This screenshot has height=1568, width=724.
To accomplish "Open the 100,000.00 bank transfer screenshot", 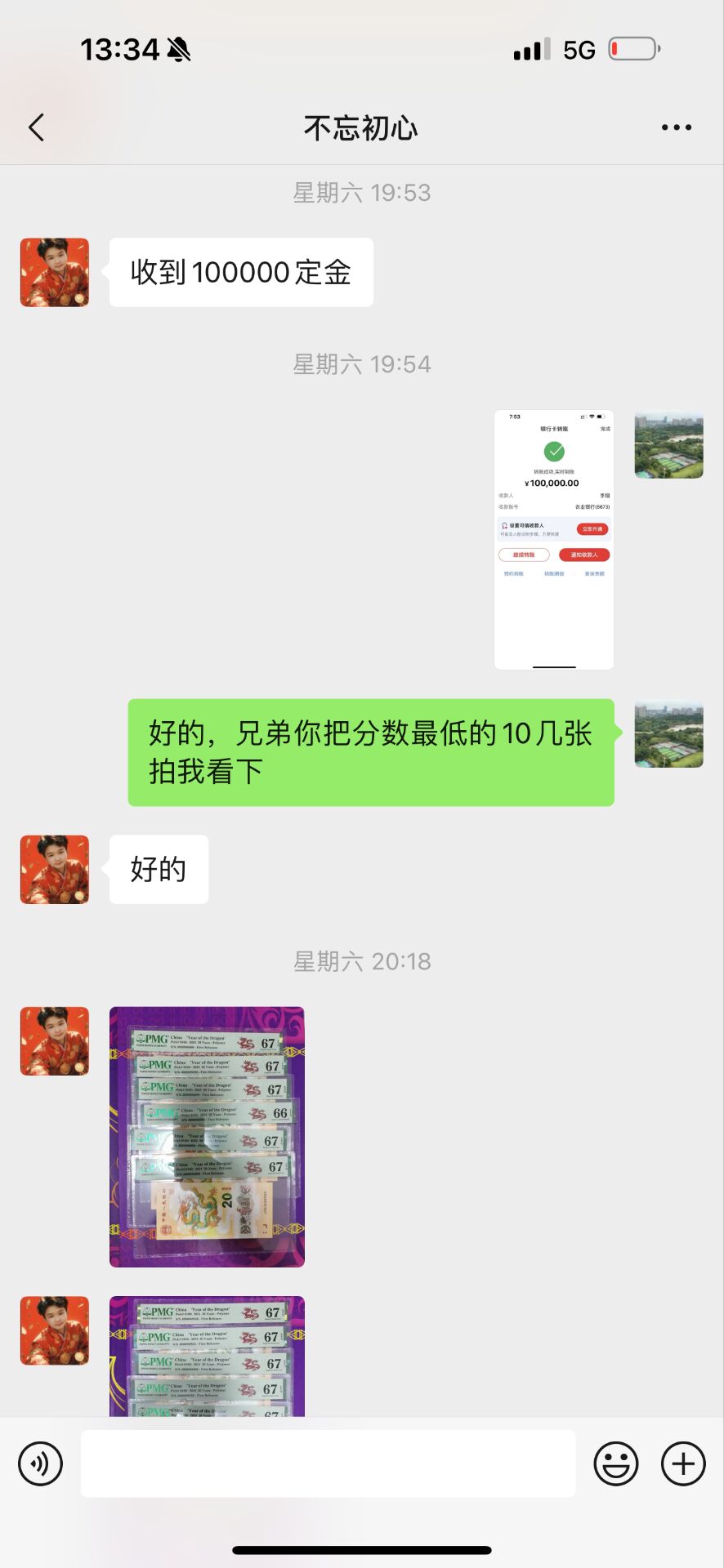I will (553, 540).
